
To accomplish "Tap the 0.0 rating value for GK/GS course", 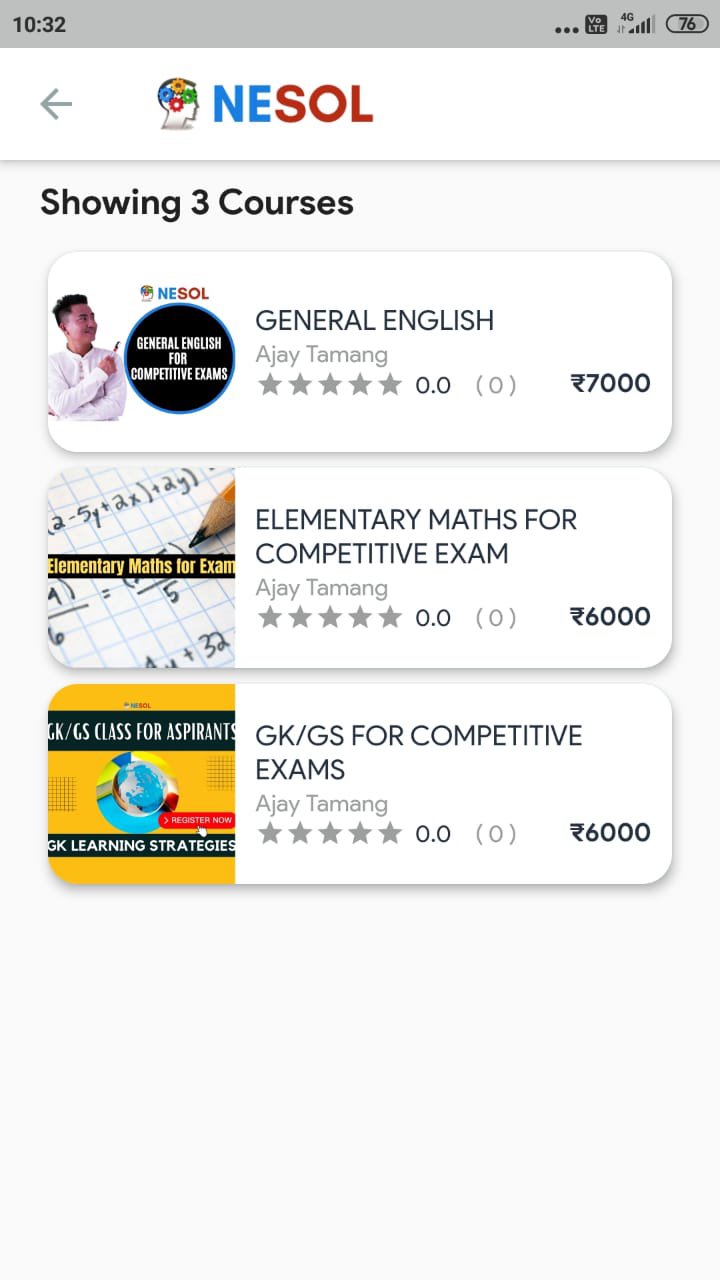I will pyautogui.click(x=433, y=832).
